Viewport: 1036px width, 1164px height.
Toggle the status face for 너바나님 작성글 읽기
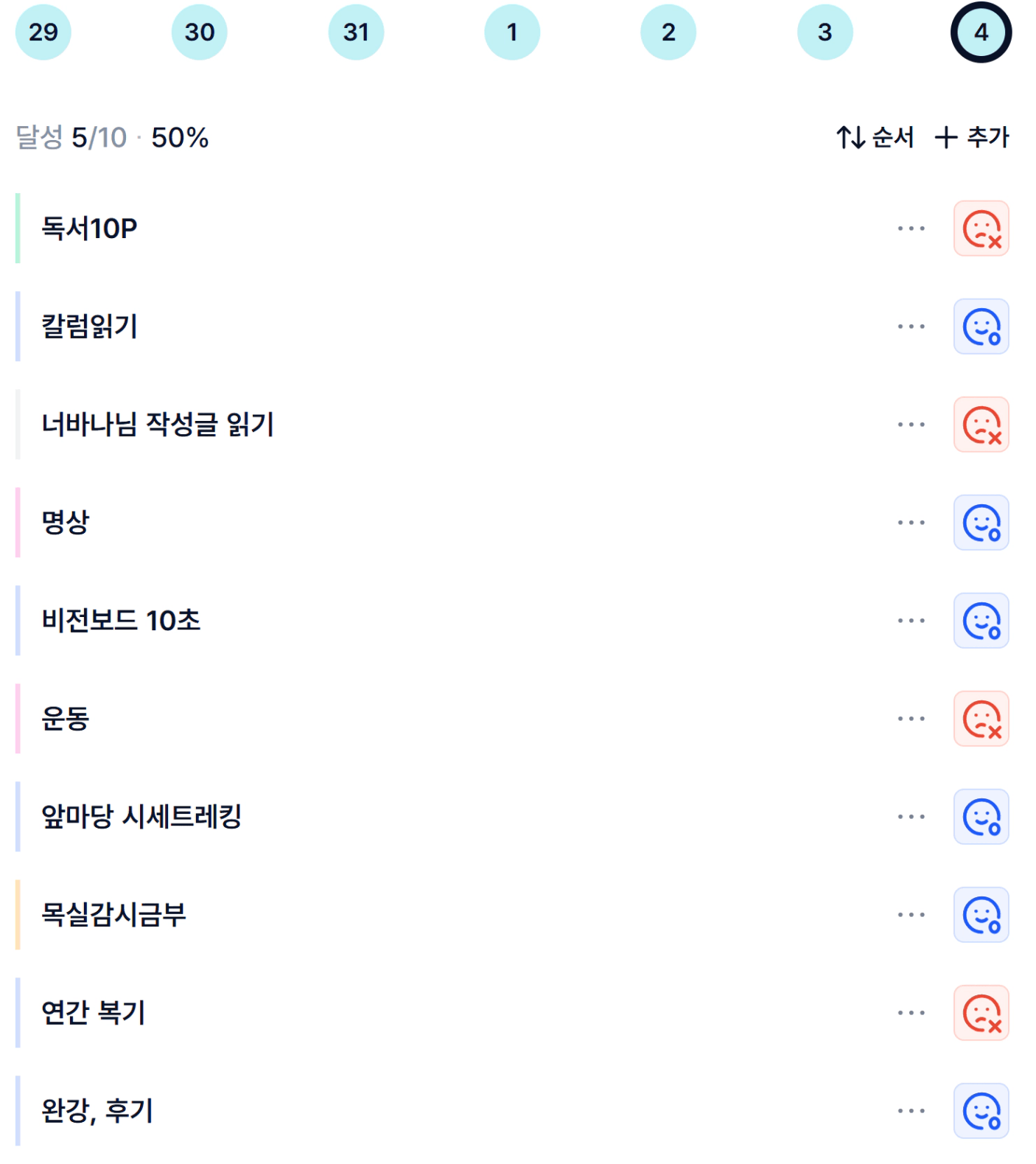(x=981, y=425)
